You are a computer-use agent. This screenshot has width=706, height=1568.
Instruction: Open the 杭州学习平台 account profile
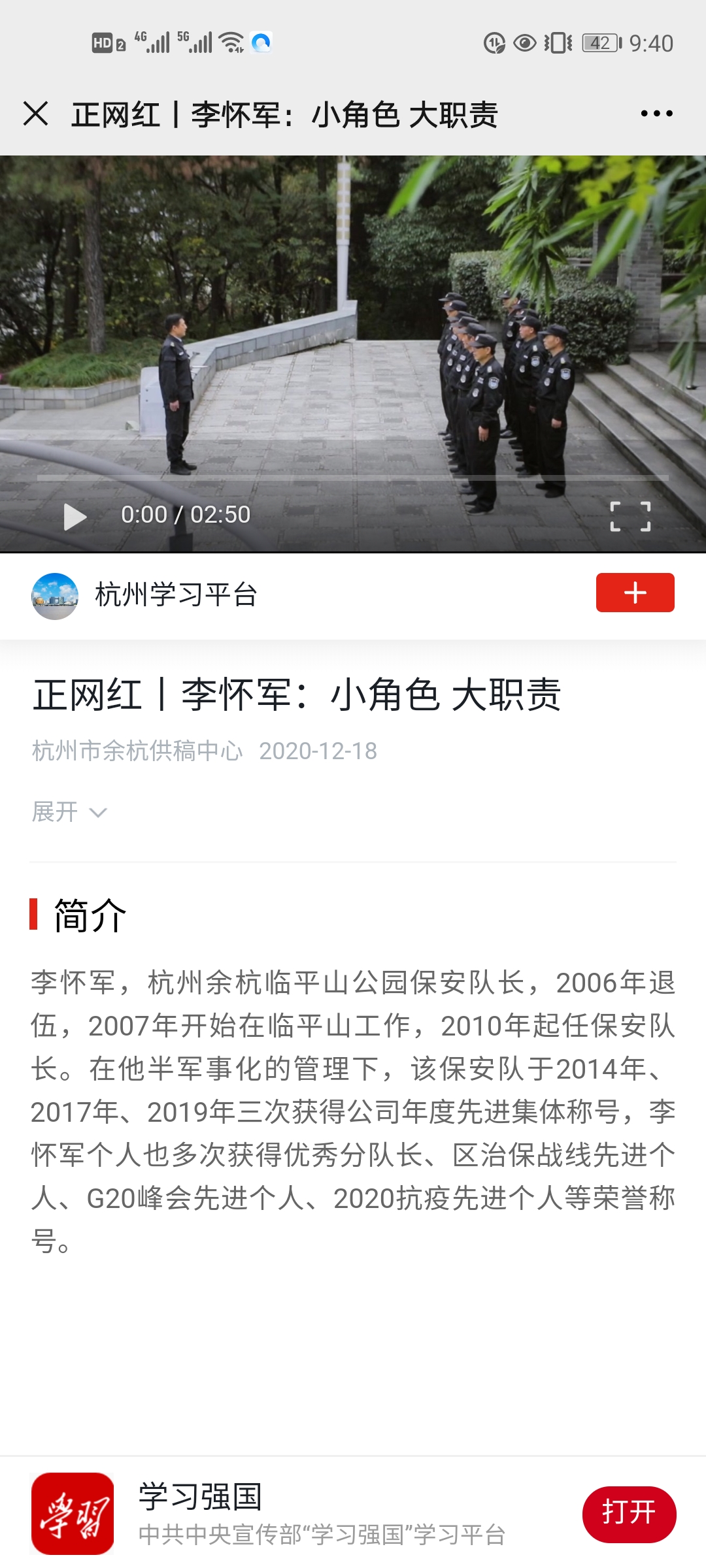tap(175, 595)
